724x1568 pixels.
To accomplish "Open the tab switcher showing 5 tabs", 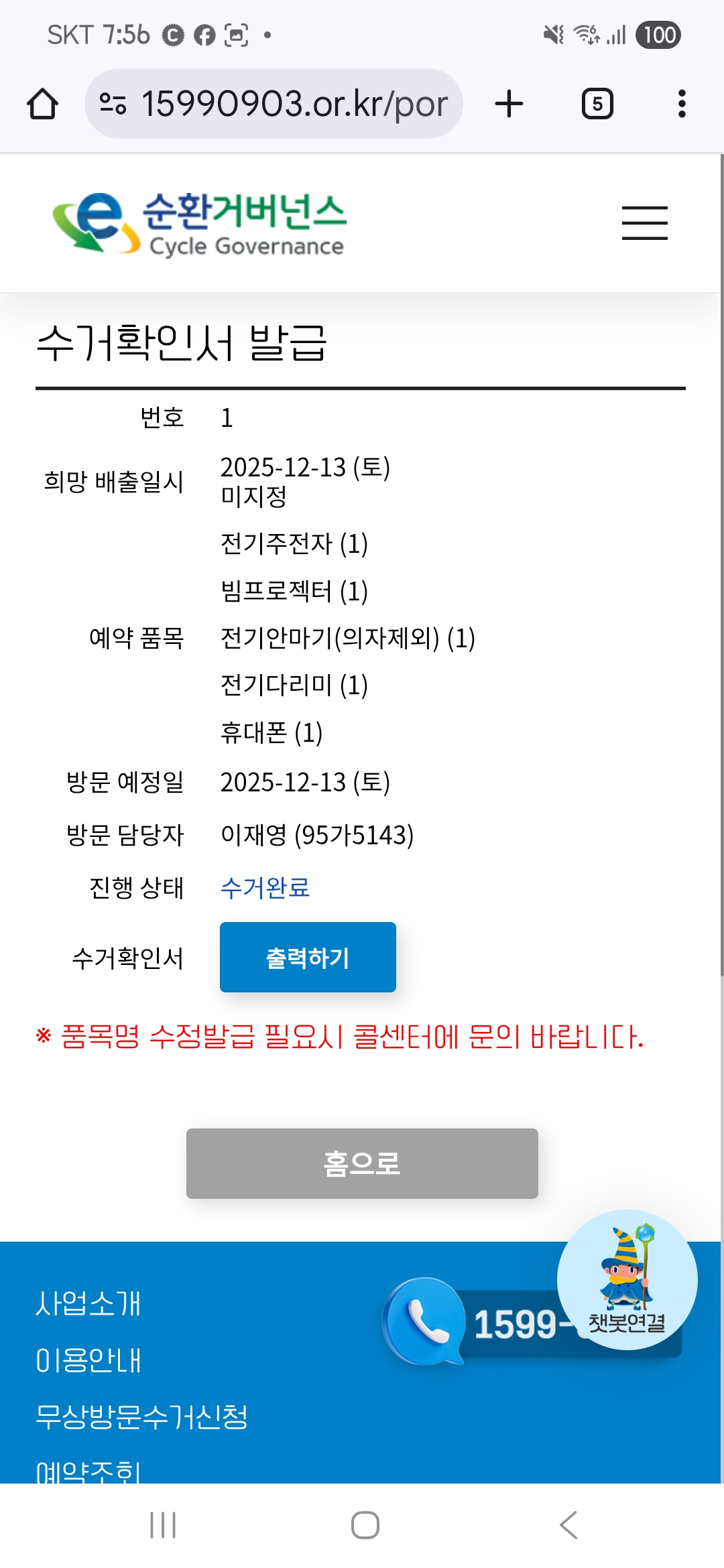I will [x=597, y=104].
